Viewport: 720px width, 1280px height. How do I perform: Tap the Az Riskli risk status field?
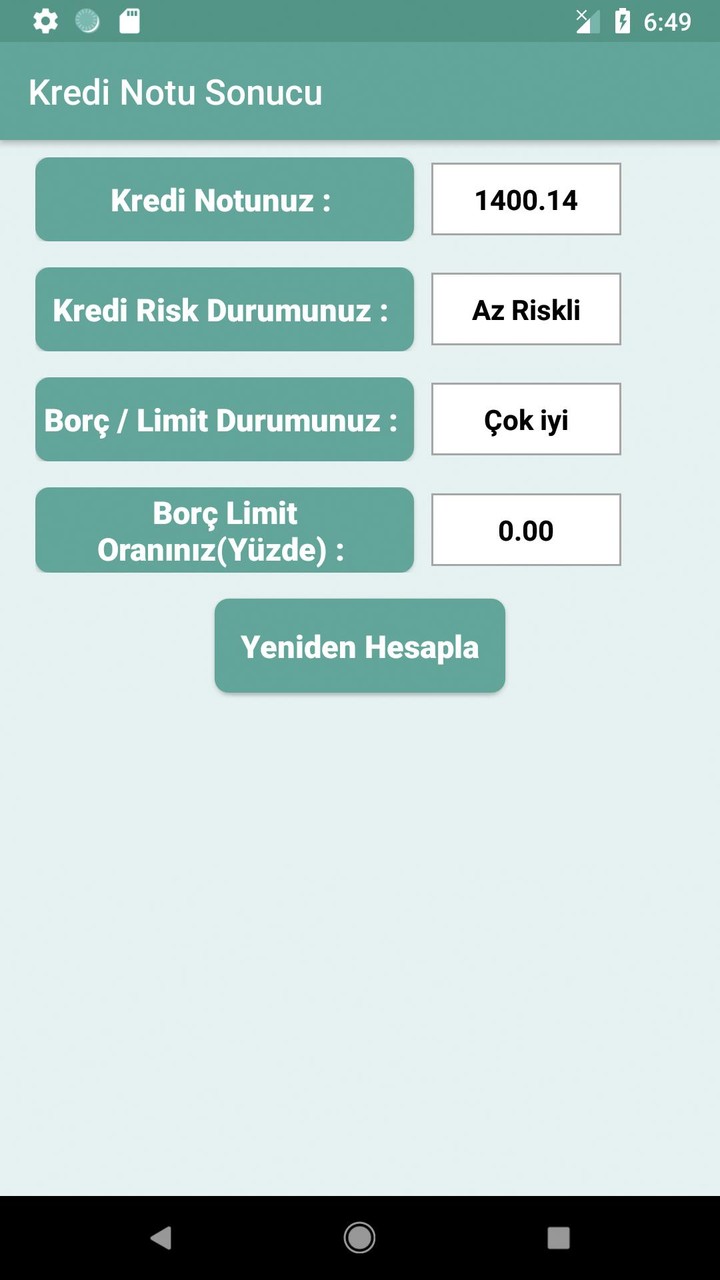[x=526, y=309]
